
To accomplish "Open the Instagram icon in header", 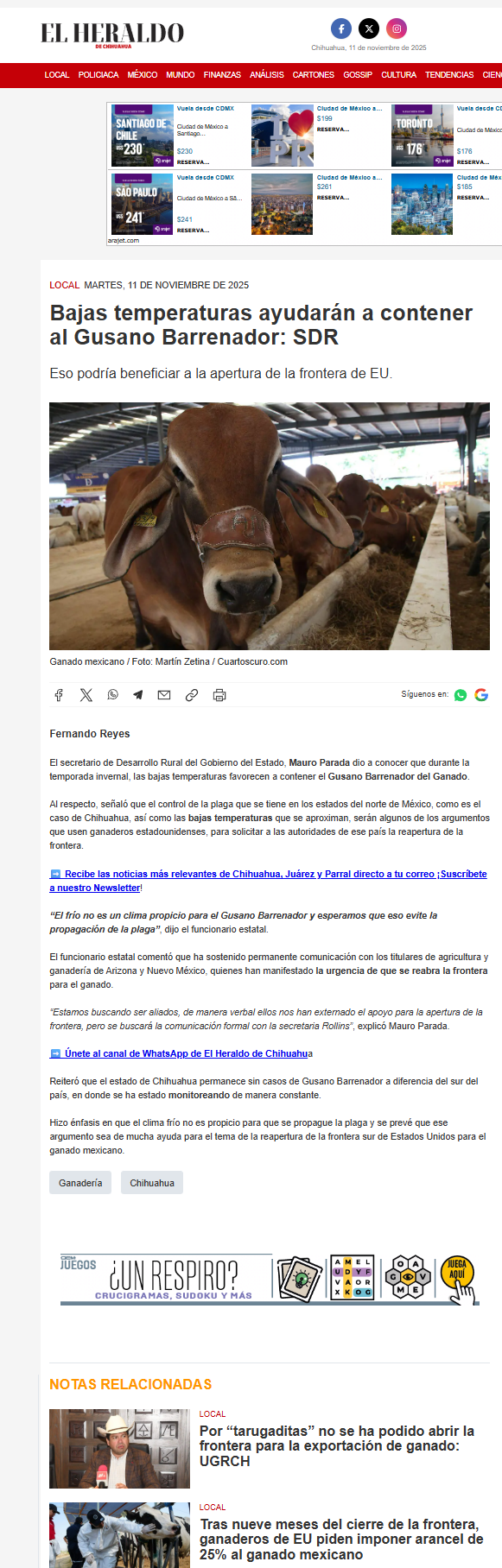I will pos(397,28).
